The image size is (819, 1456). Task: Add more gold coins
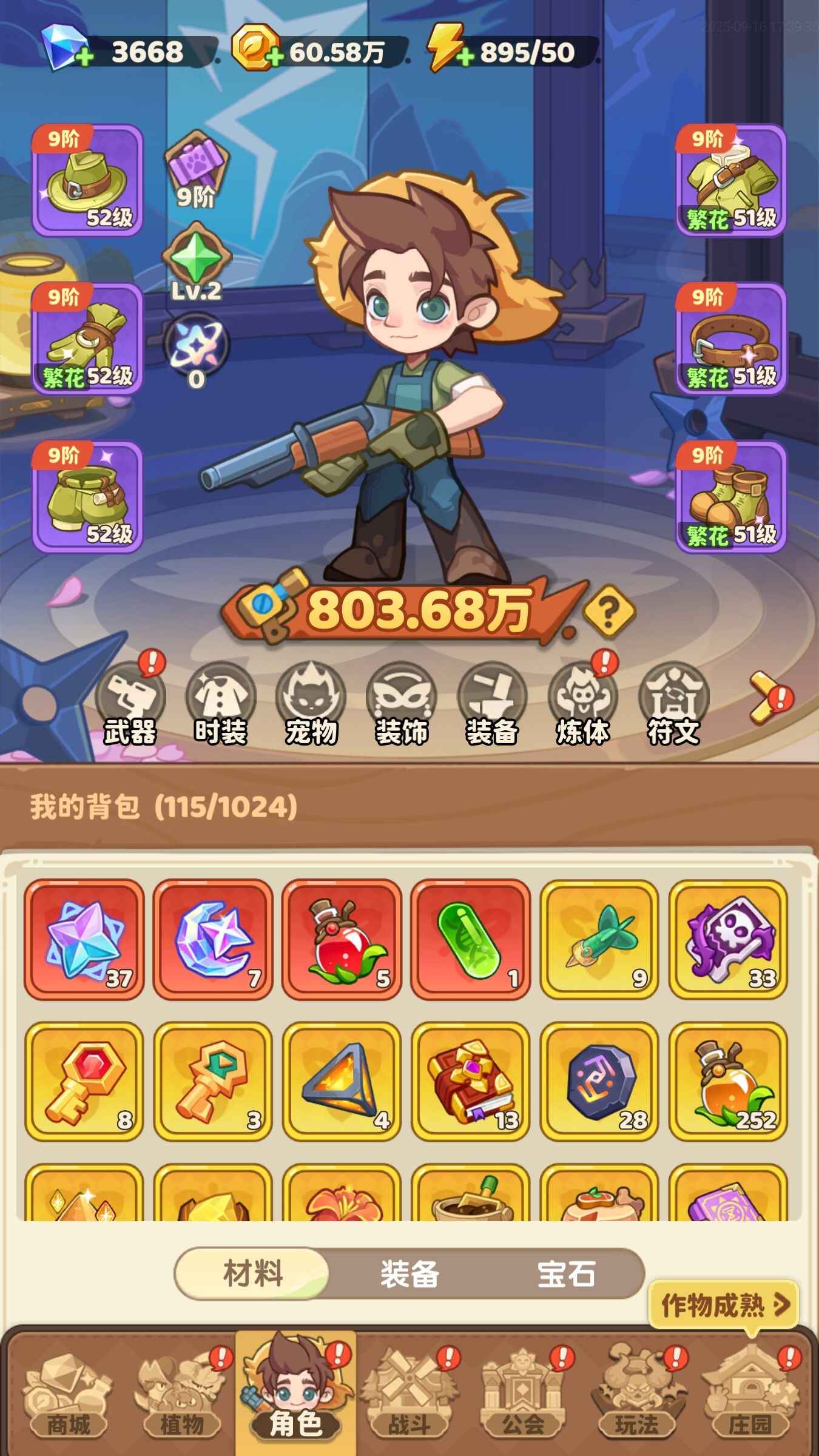[x=275, y=58]
